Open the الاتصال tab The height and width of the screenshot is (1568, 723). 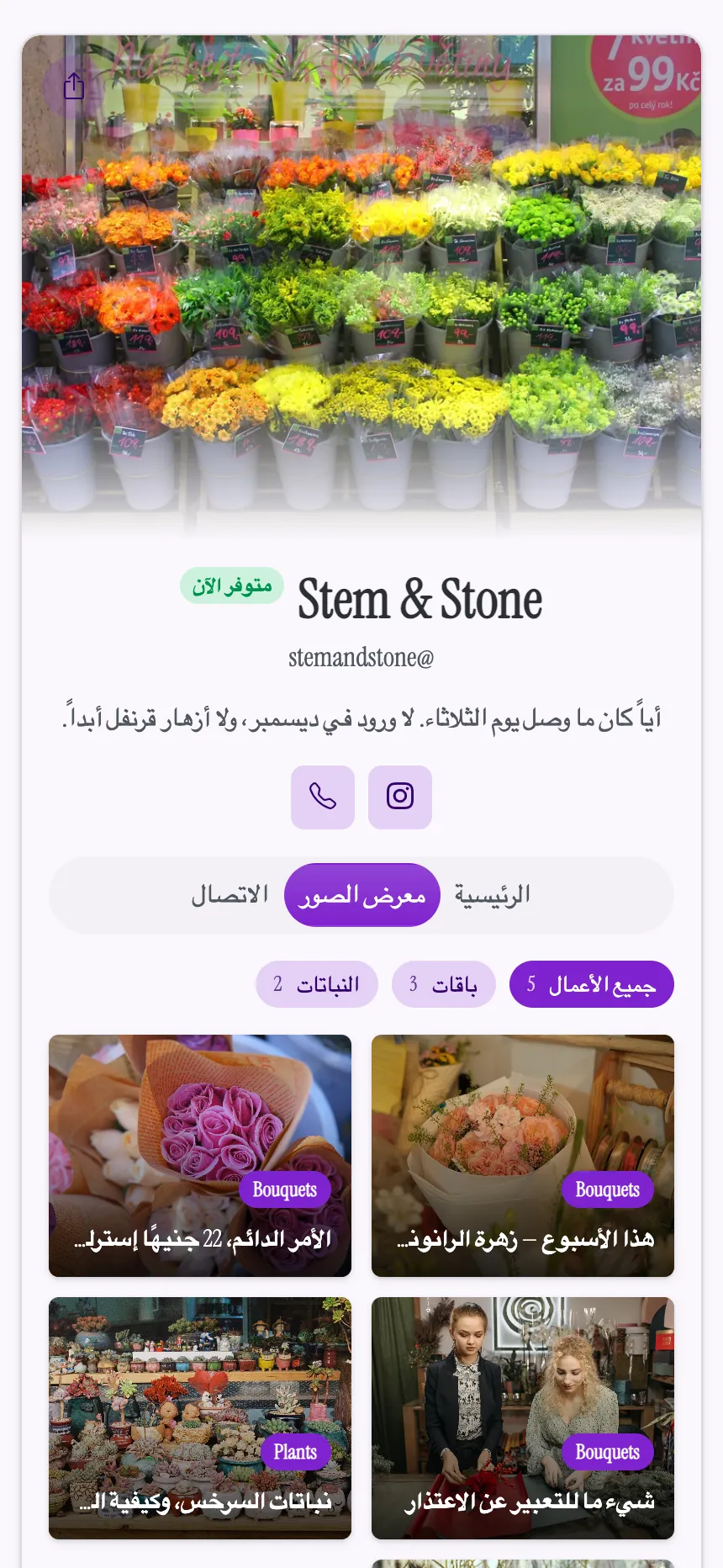tap(230, 895)
